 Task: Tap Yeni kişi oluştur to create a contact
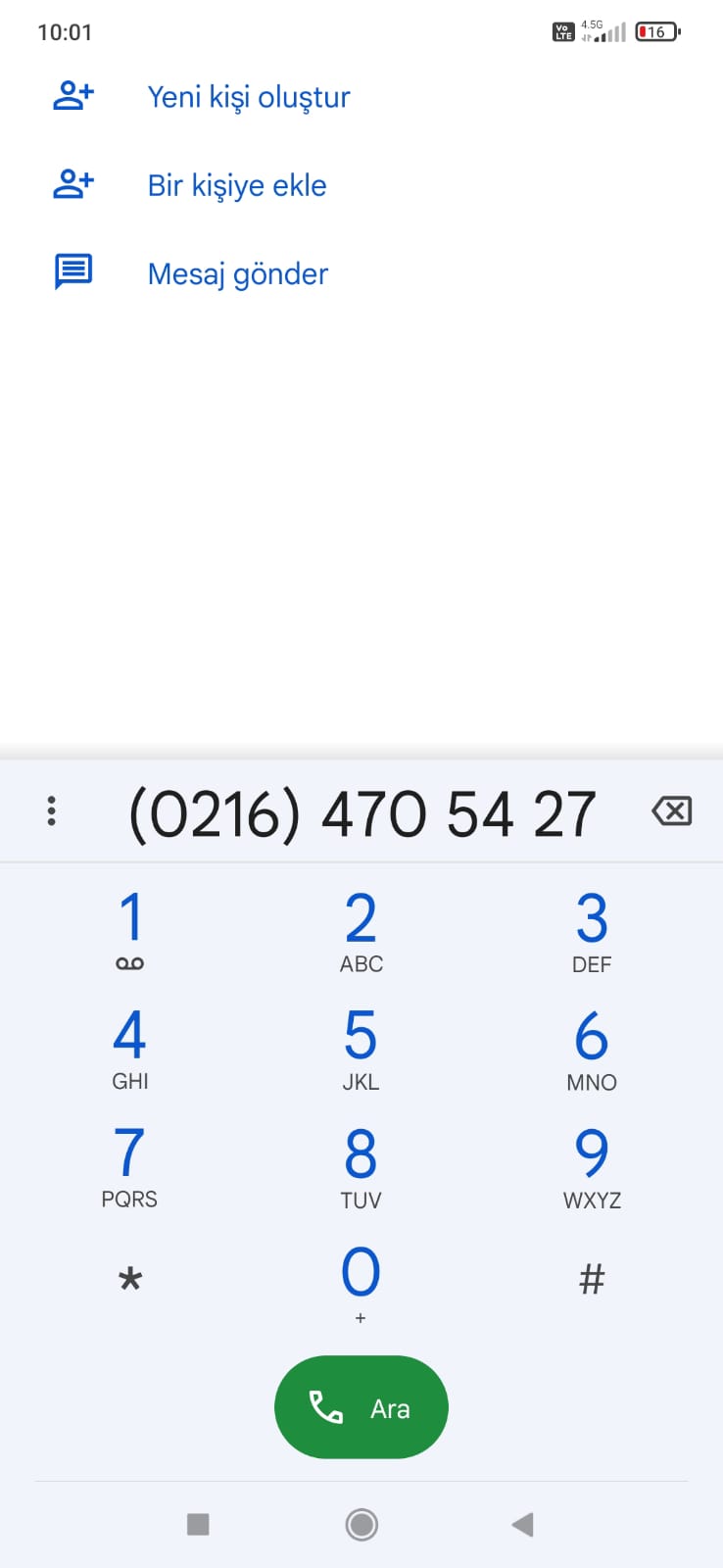pos(248,97)
